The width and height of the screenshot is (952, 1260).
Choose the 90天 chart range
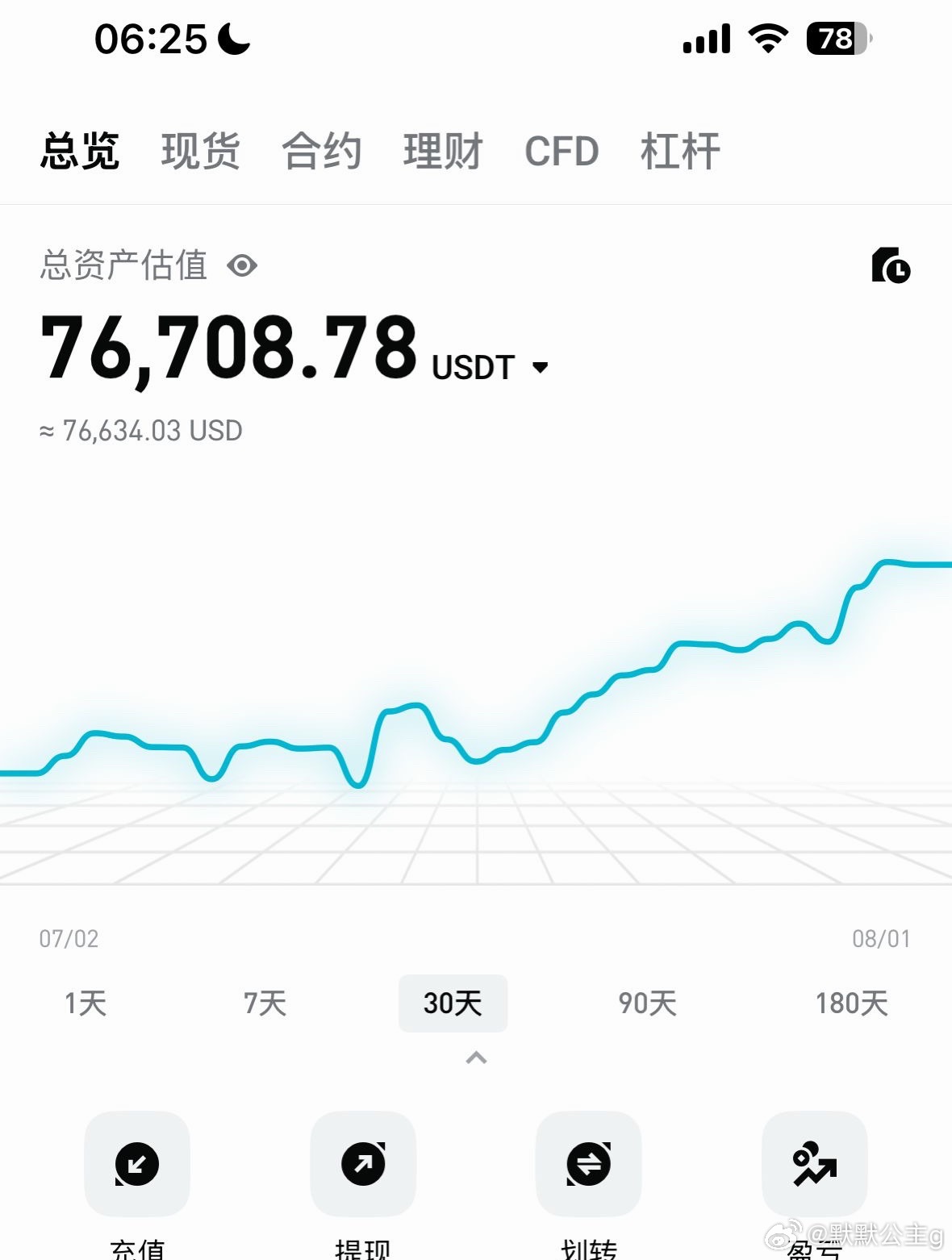(x=647, y=1003)
